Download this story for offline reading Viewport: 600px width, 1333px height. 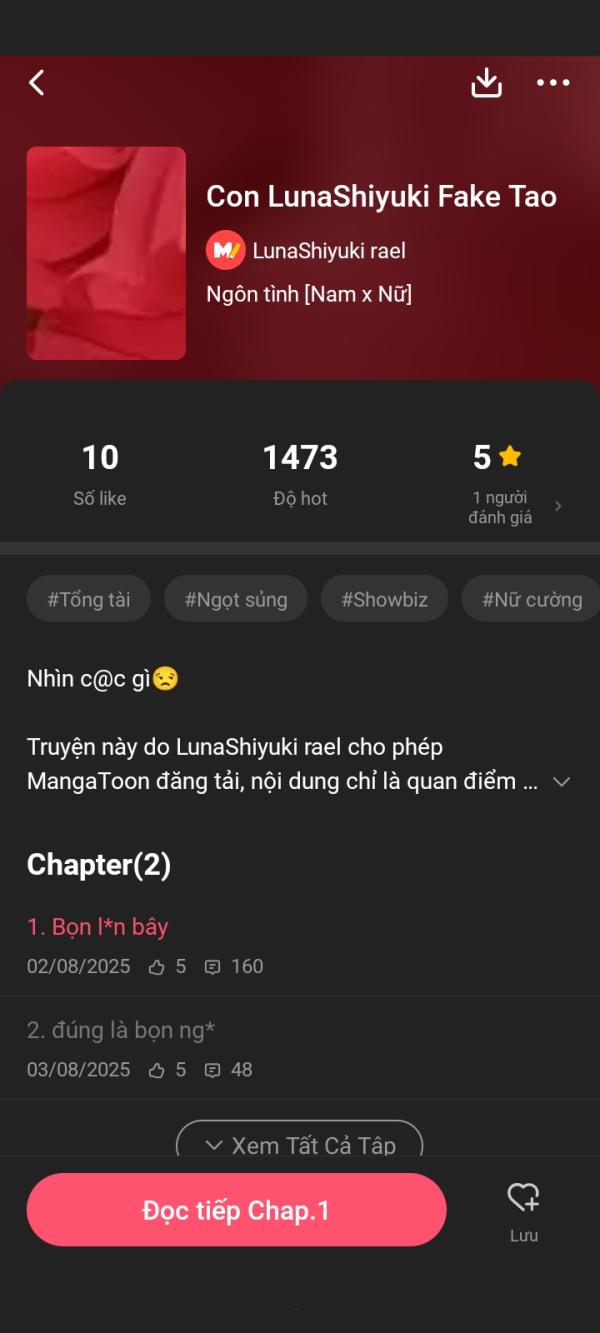point(486,83)
